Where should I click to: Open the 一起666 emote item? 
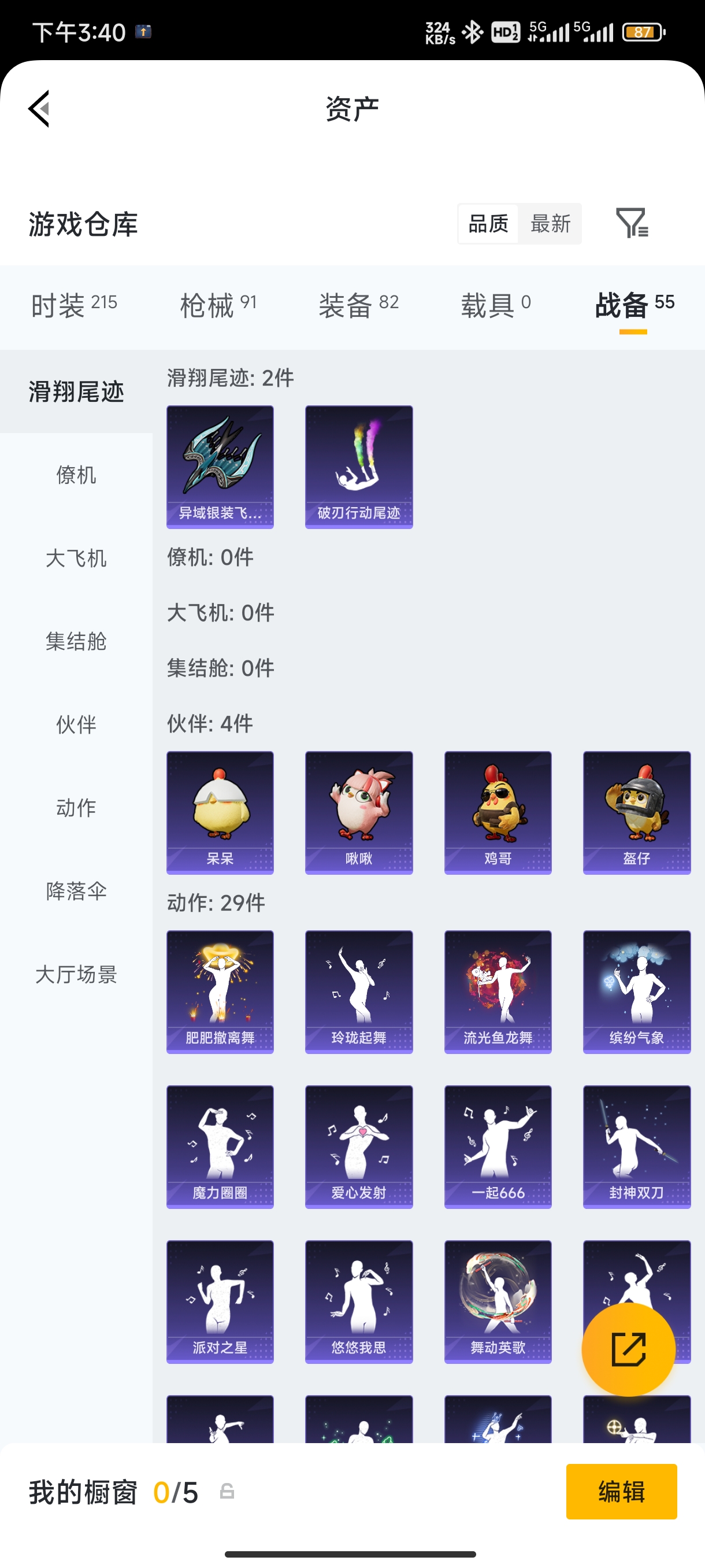(498, 1147)
